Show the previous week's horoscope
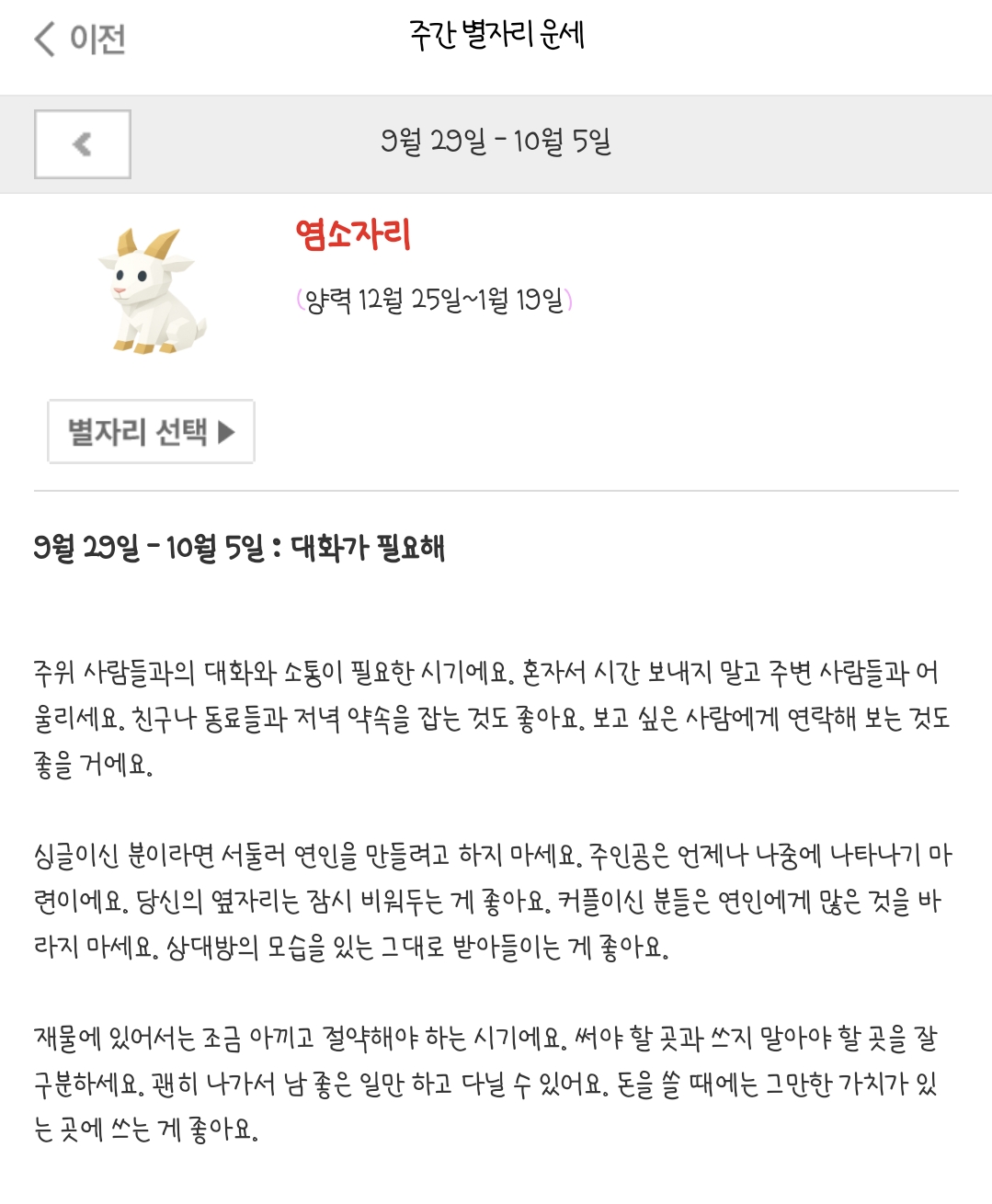The height and width of the screenshot is (1204, 992). tap(83, 144)
